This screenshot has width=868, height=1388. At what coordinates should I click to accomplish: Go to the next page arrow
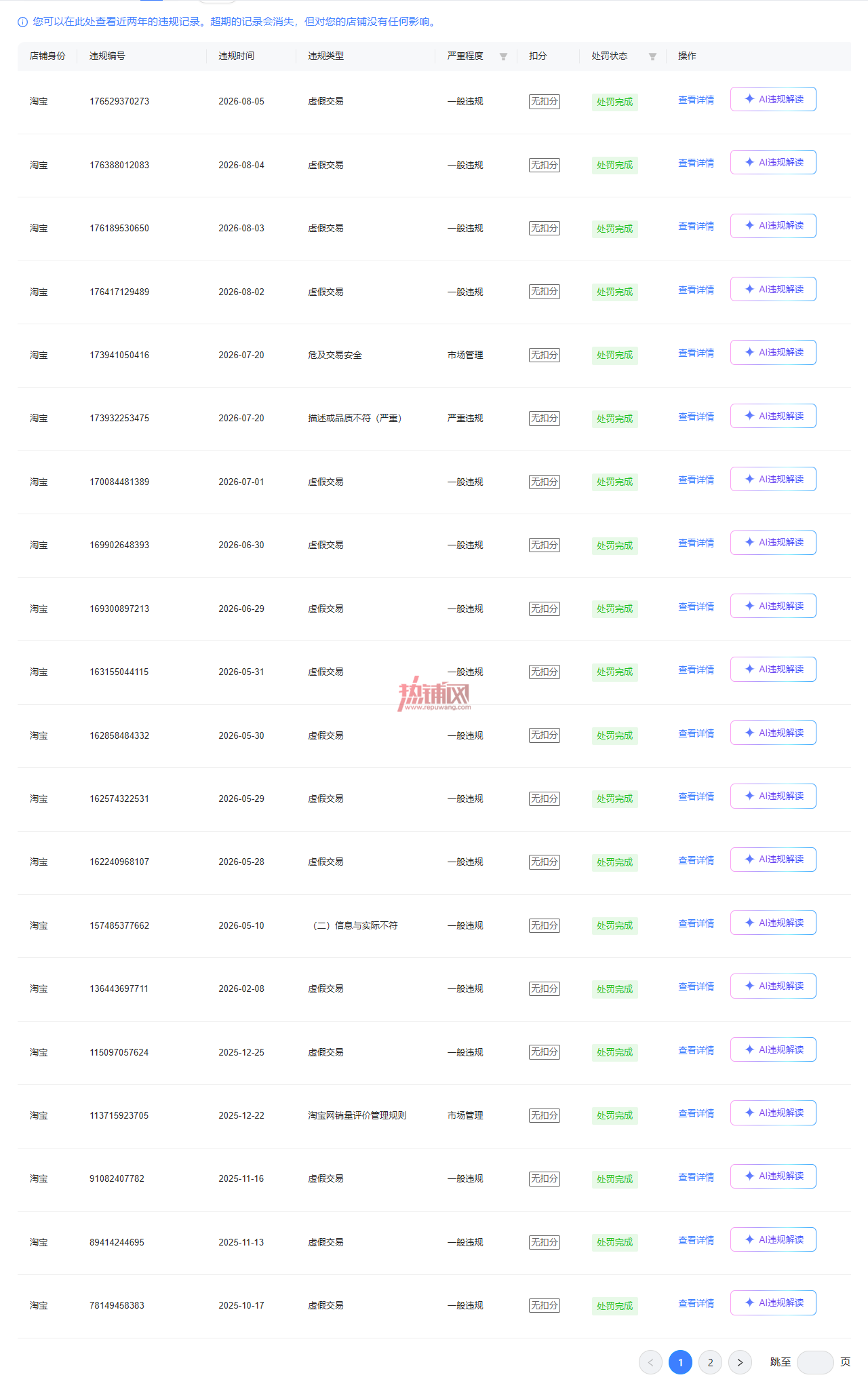click(x=740, y=1362)
